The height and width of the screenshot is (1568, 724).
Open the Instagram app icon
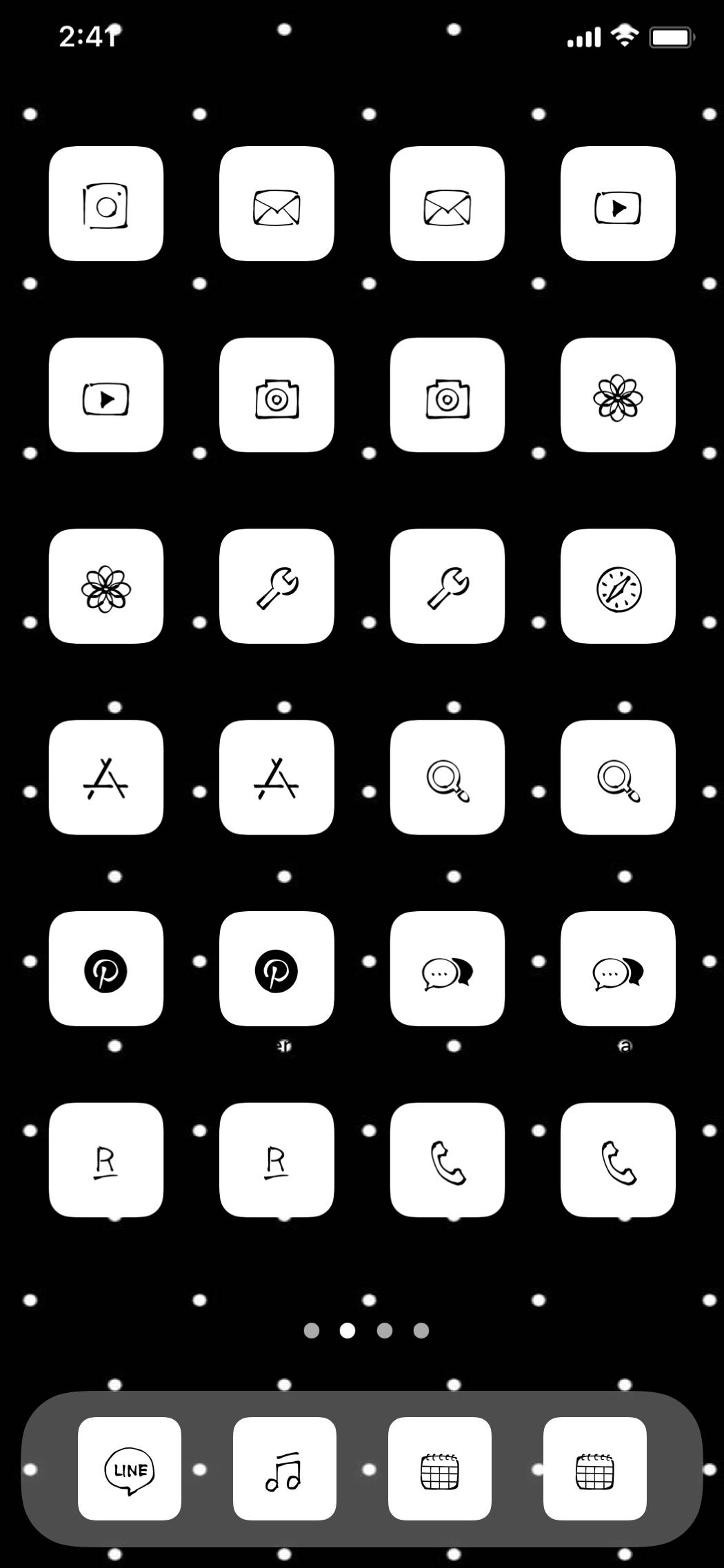pos(106,204)
